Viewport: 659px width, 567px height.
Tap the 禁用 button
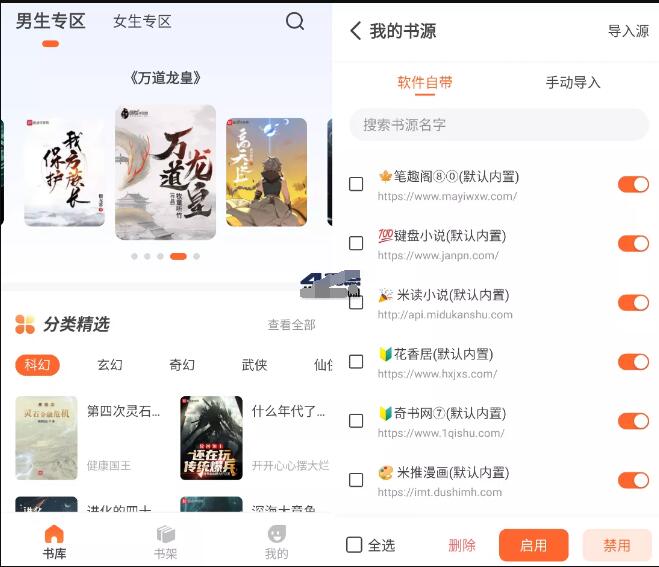click(x=616, y=545)
